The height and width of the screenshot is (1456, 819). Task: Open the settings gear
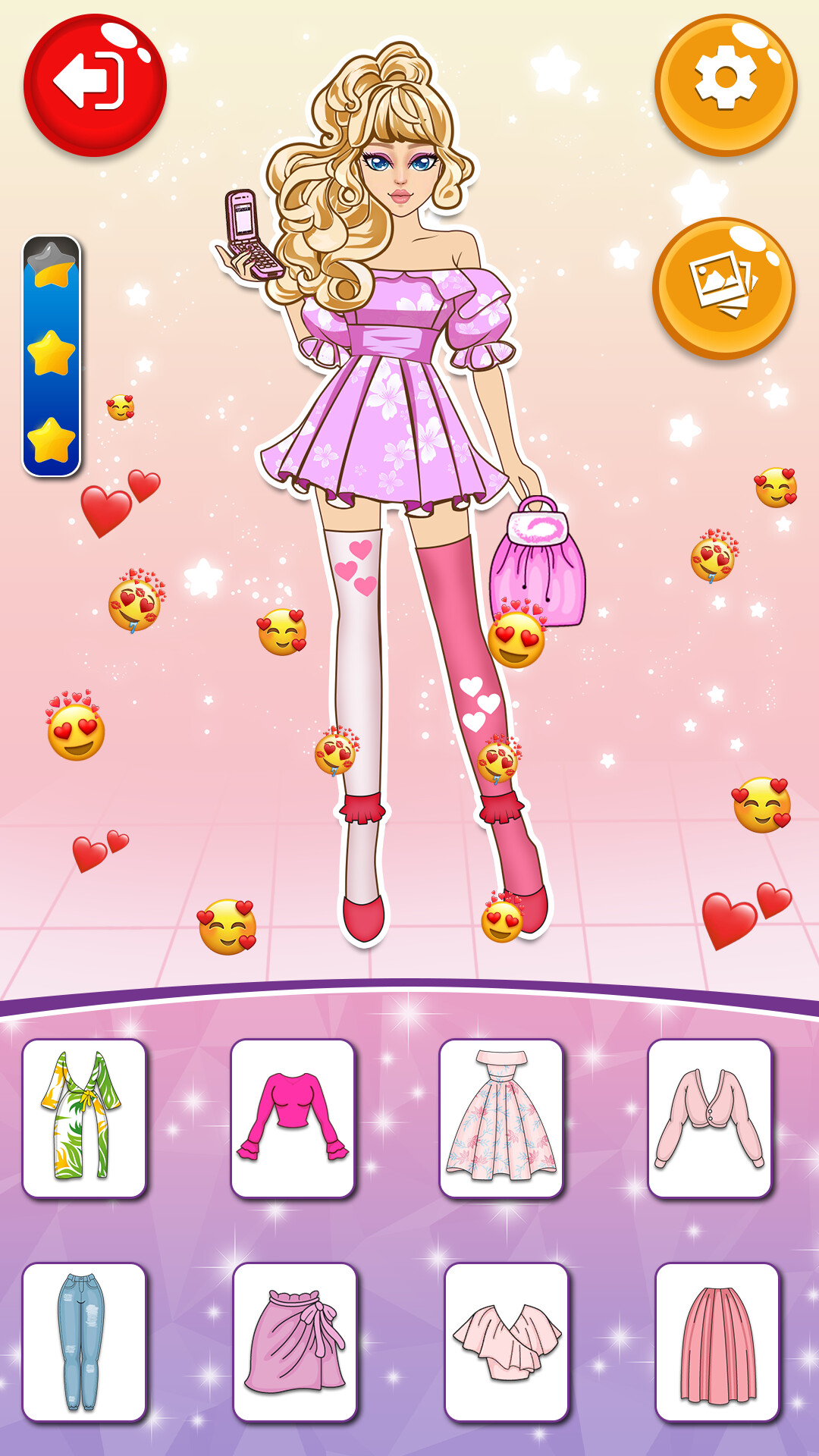click(726, 85)
